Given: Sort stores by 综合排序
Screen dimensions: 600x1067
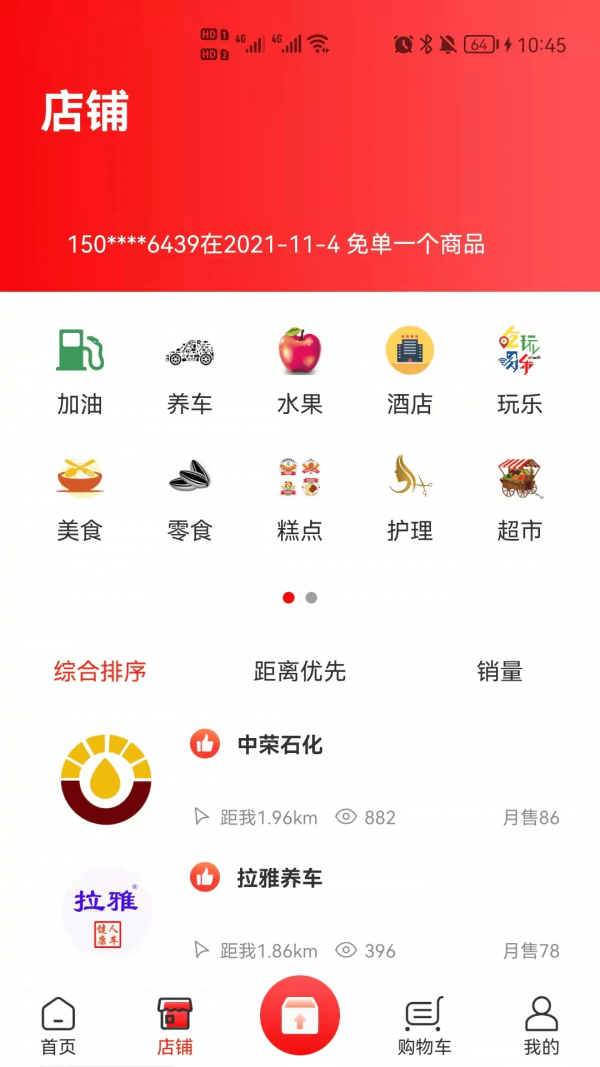Looking at the screenshot, I should coord(100,672).
